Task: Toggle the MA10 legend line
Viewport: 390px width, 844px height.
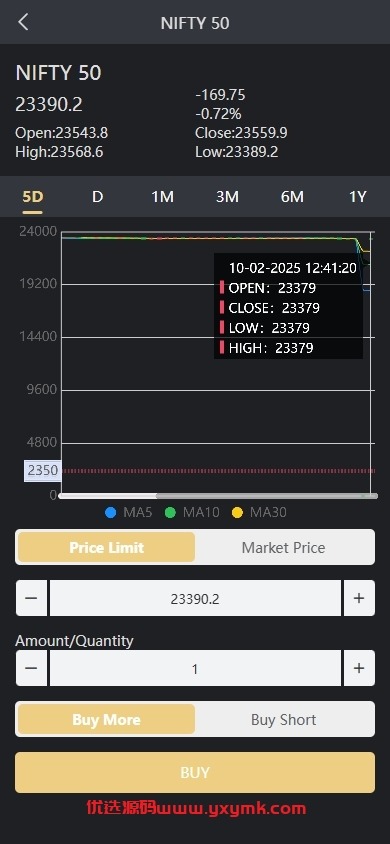Action: pos(192,512)
